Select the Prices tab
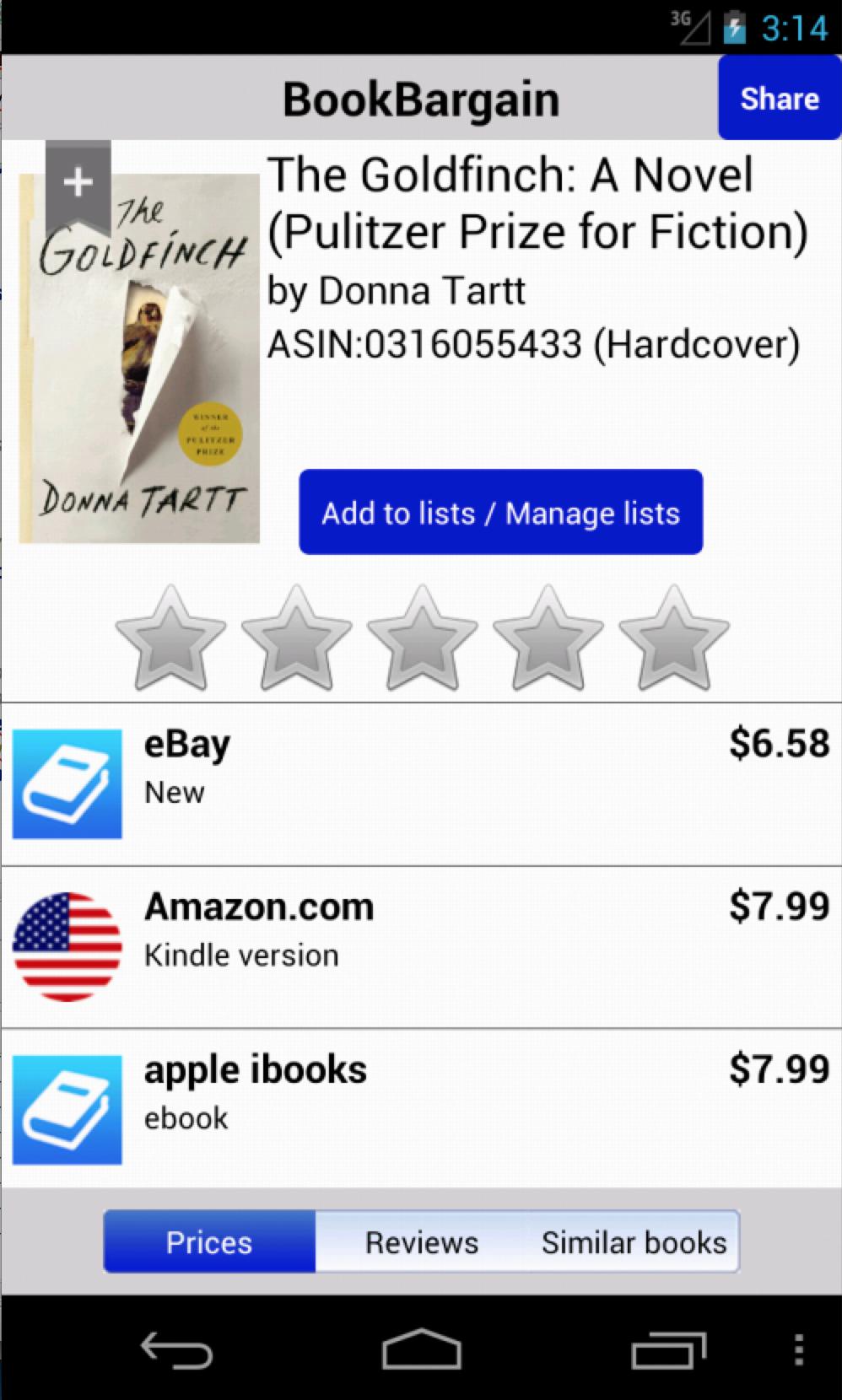Viewport: 842px width, 1400px height. (209, 1242)
